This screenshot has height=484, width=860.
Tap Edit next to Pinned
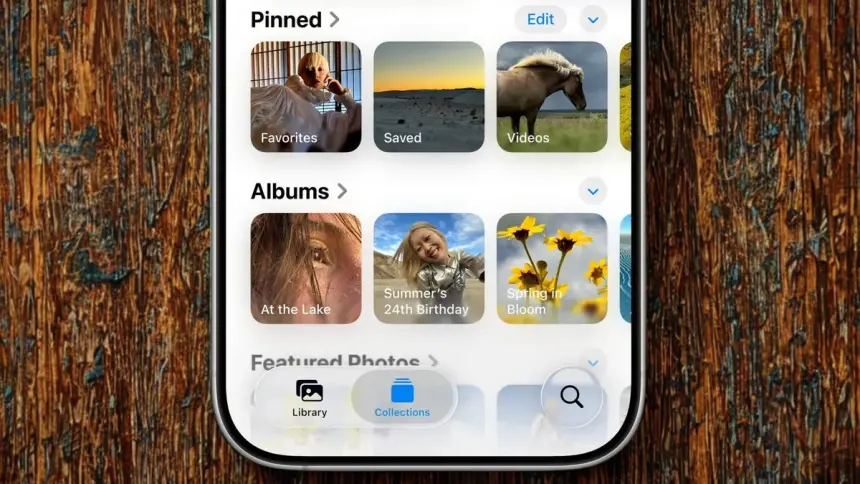pyautogui.click(x=540, y=19)
